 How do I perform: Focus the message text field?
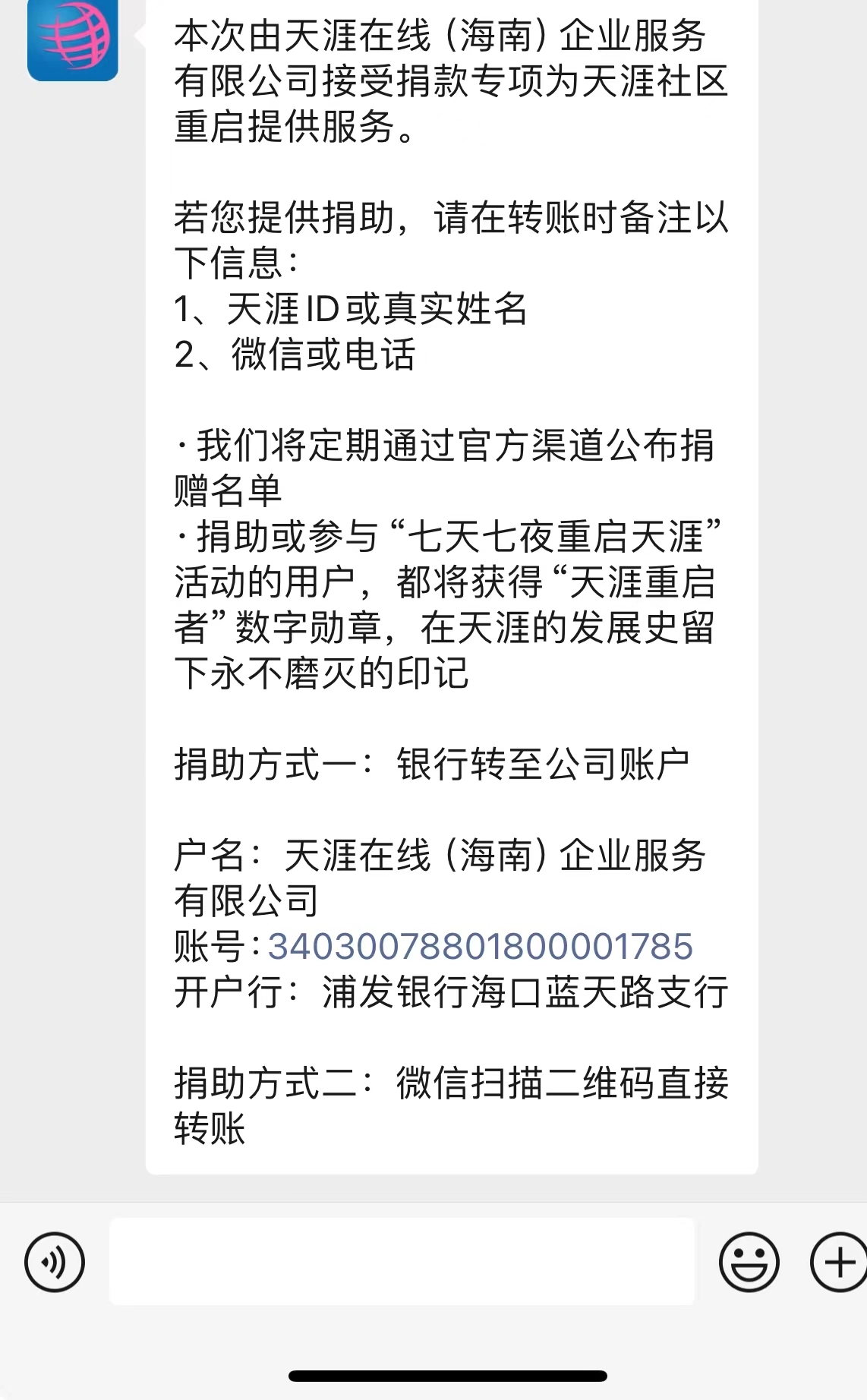point(402,1262)
